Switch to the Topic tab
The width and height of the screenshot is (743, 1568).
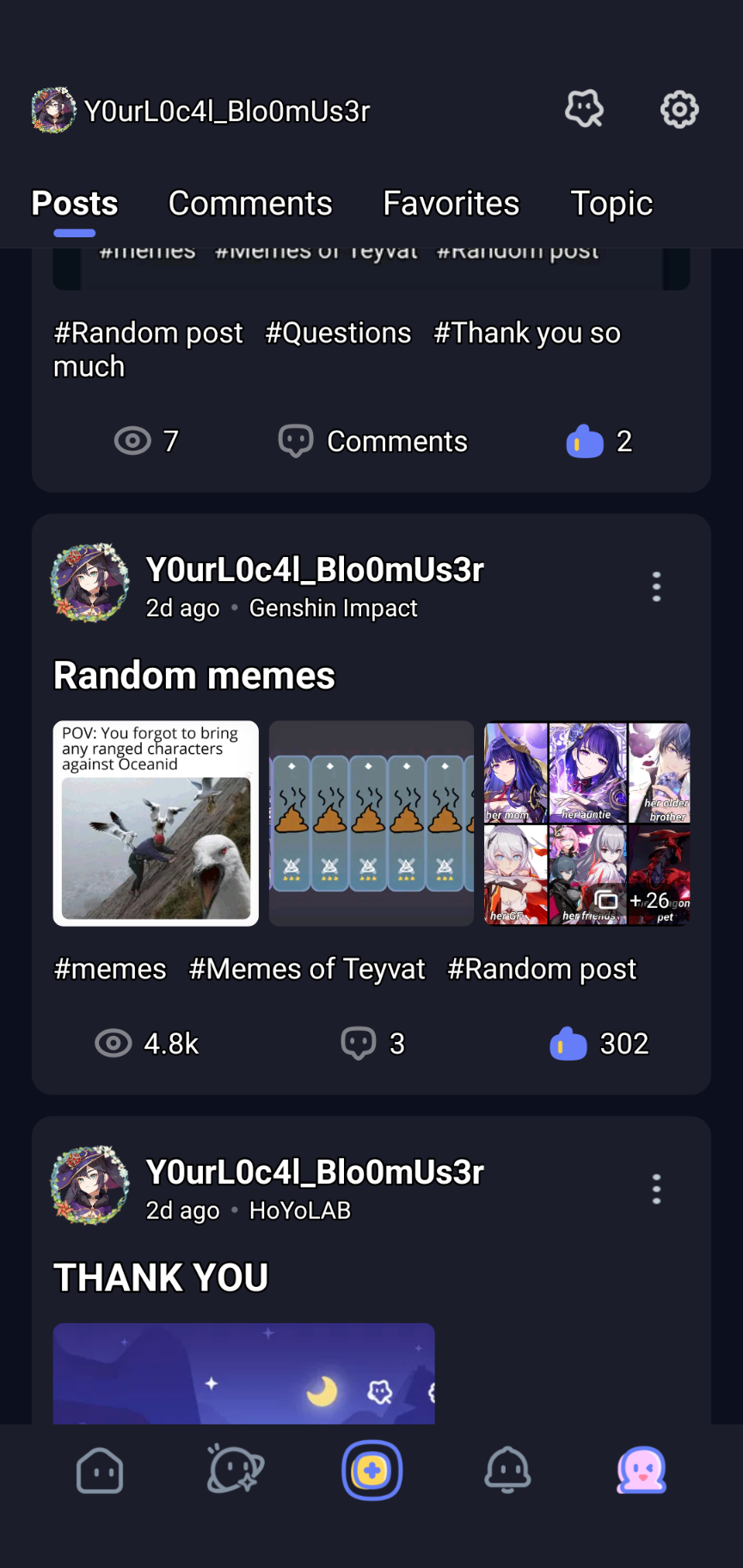(x=611, y=204)
